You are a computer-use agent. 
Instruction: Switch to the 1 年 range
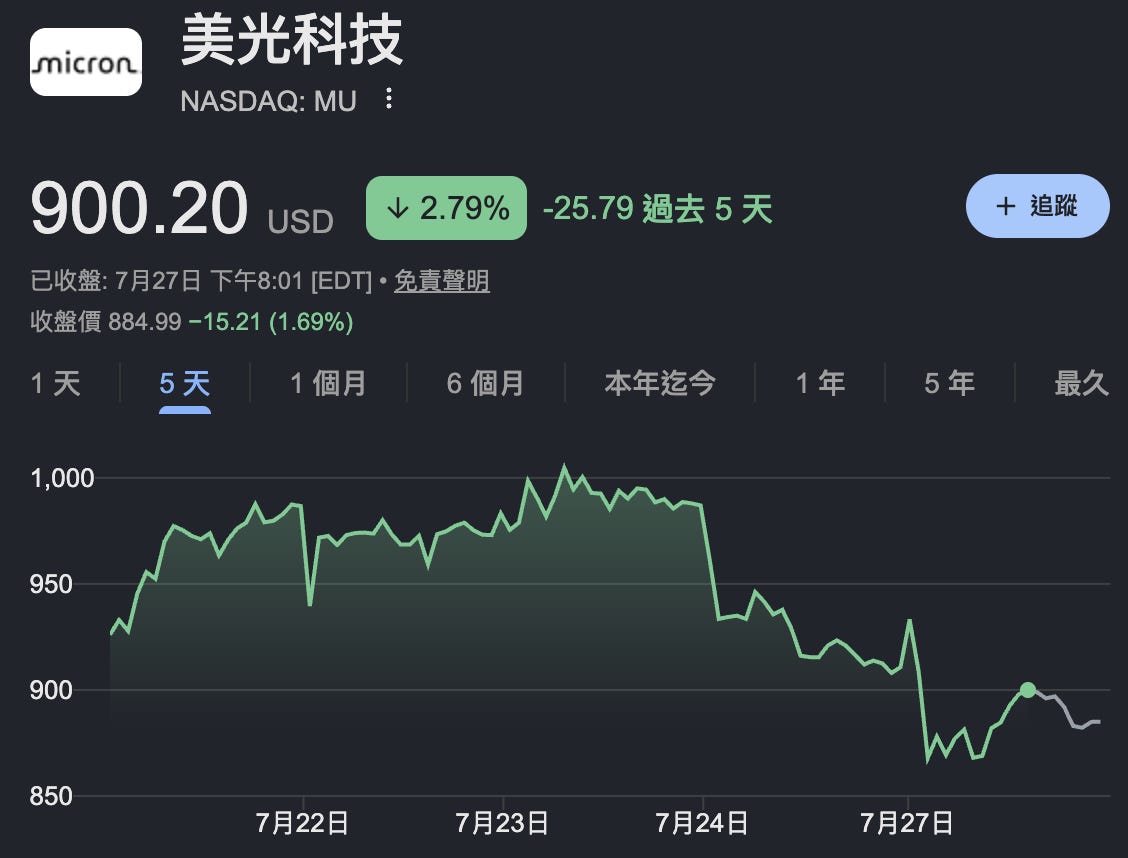pos(820,383)
